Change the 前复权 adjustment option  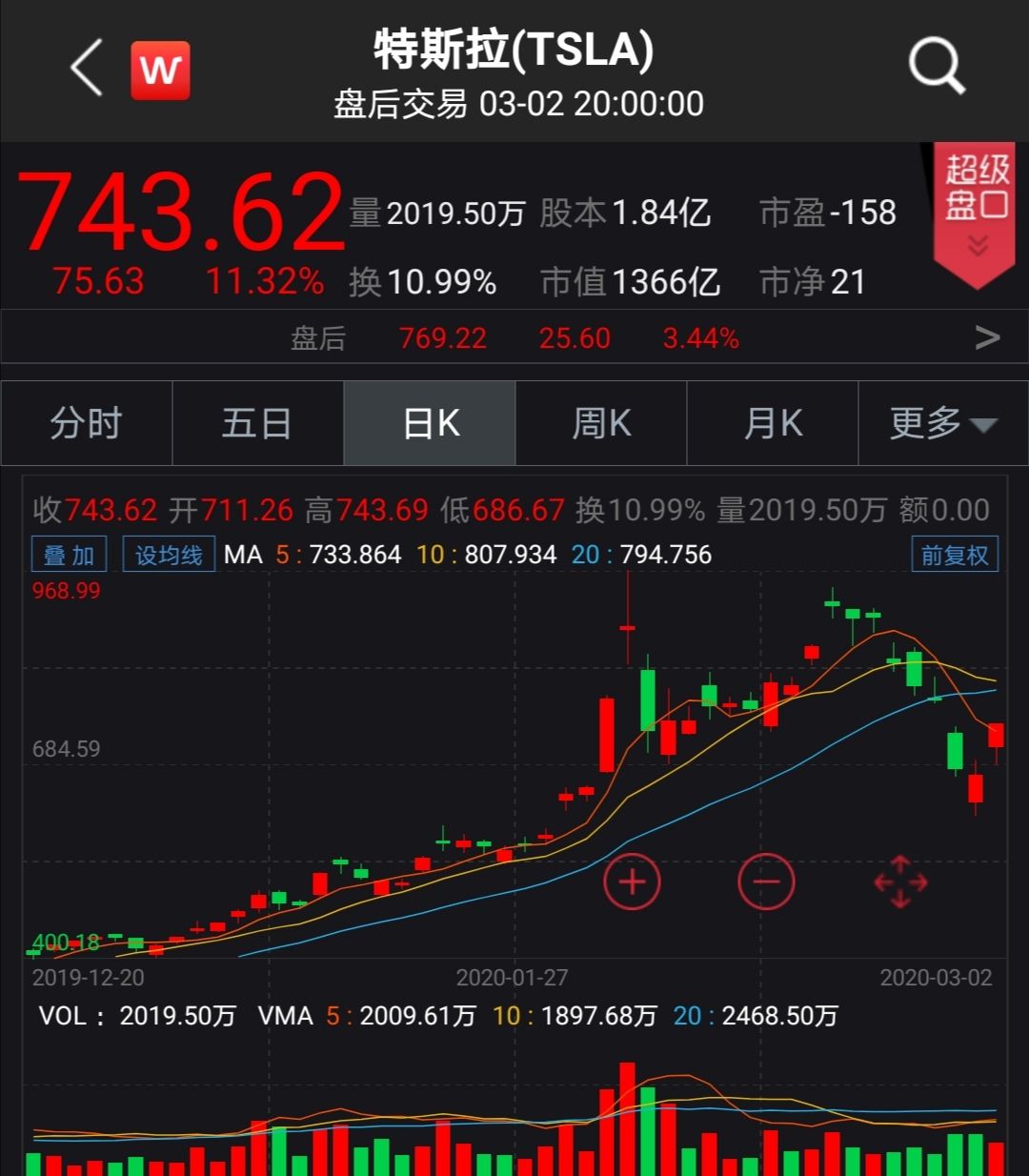click(x=955, y=555)
